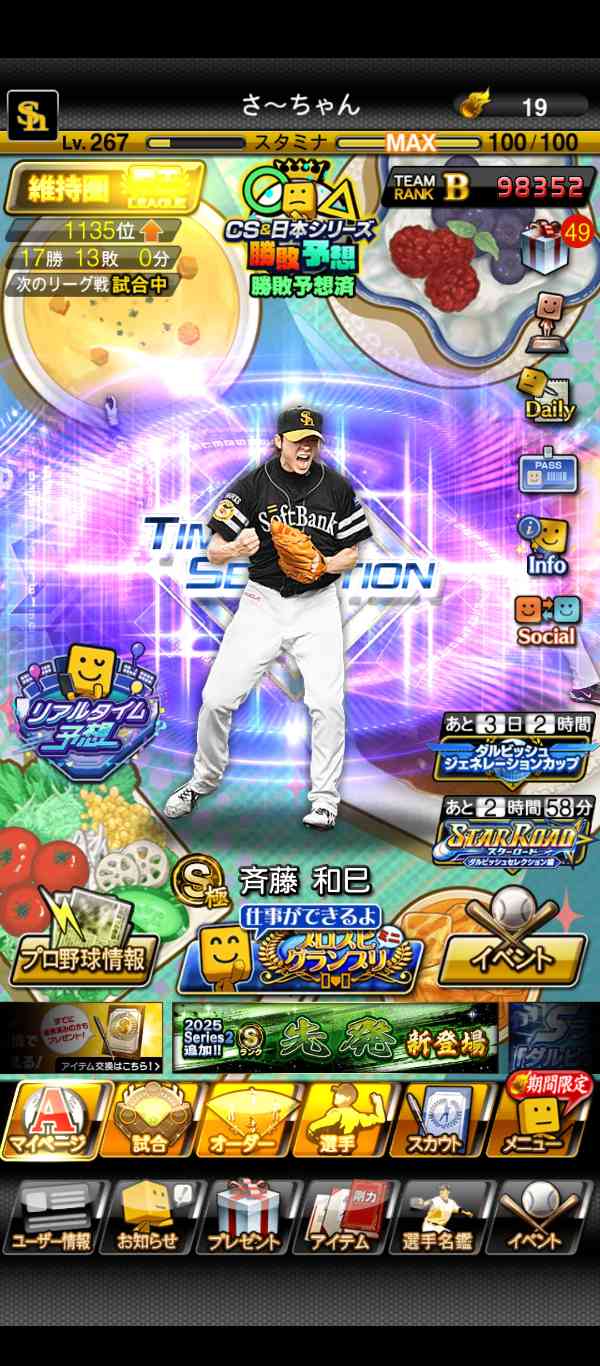Open the メニュー tab
600x1366 pixels.
[542, 1118]
